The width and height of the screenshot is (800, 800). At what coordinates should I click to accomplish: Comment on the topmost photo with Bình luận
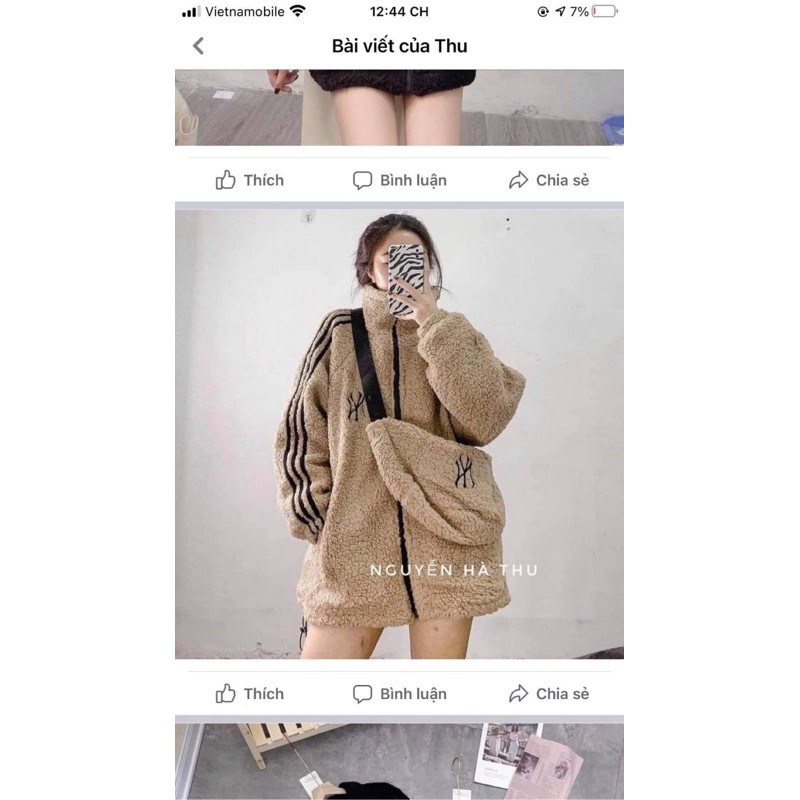[399, 180]
